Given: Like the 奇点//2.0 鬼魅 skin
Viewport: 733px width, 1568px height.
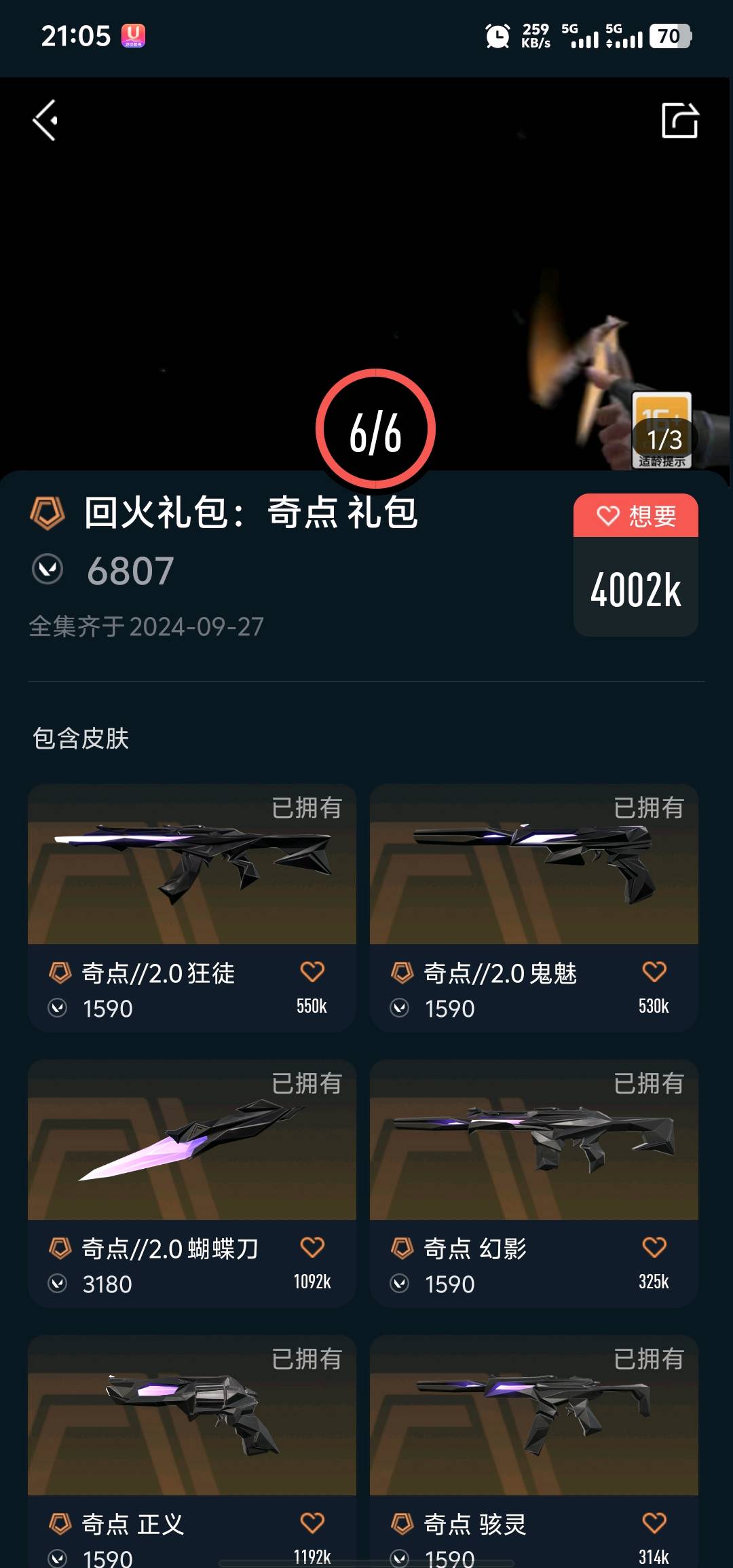Looking at the screenshot, I should tap(654, 972).
